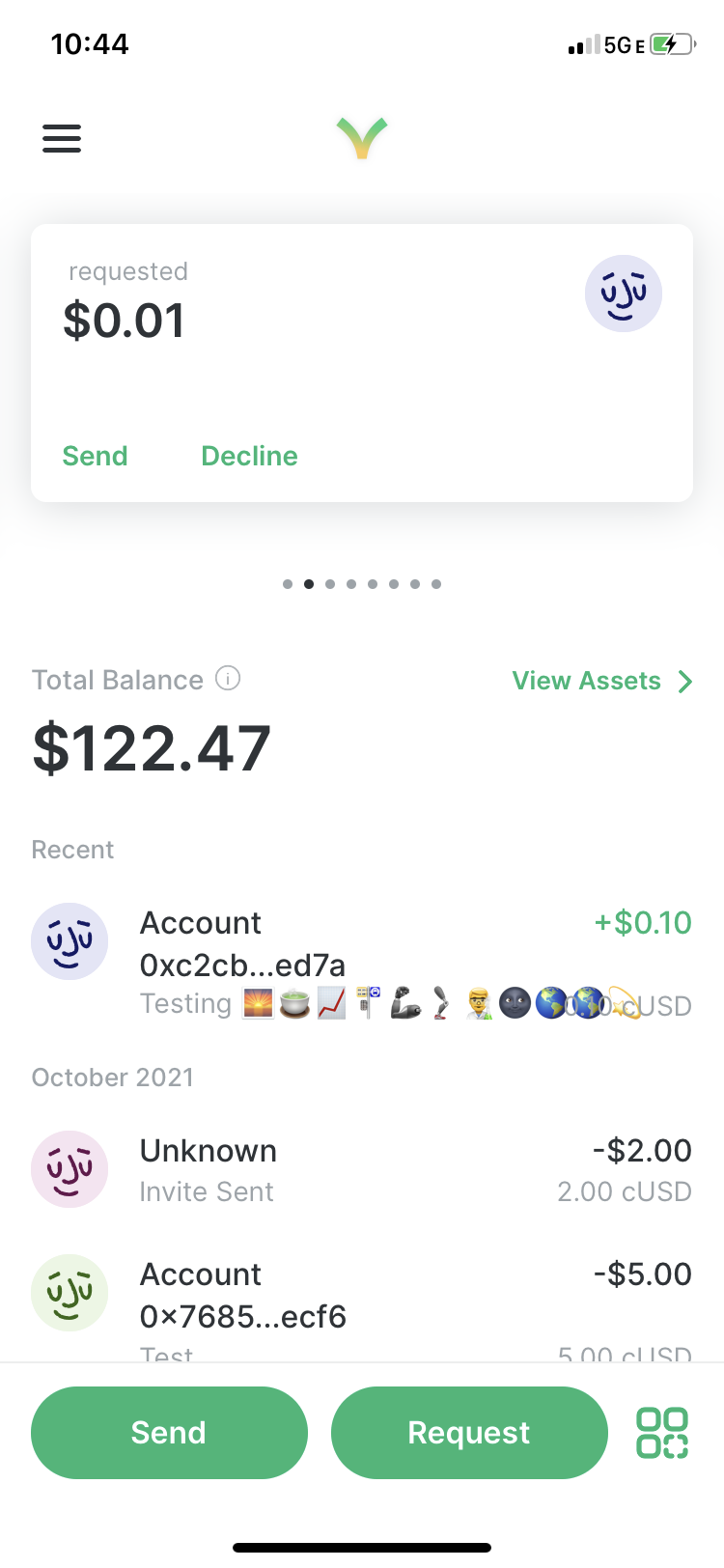Tap the $122.47 total balance amount
Image resolution: width=724 pixels, height=1568 pixels.
coord(151,748)
